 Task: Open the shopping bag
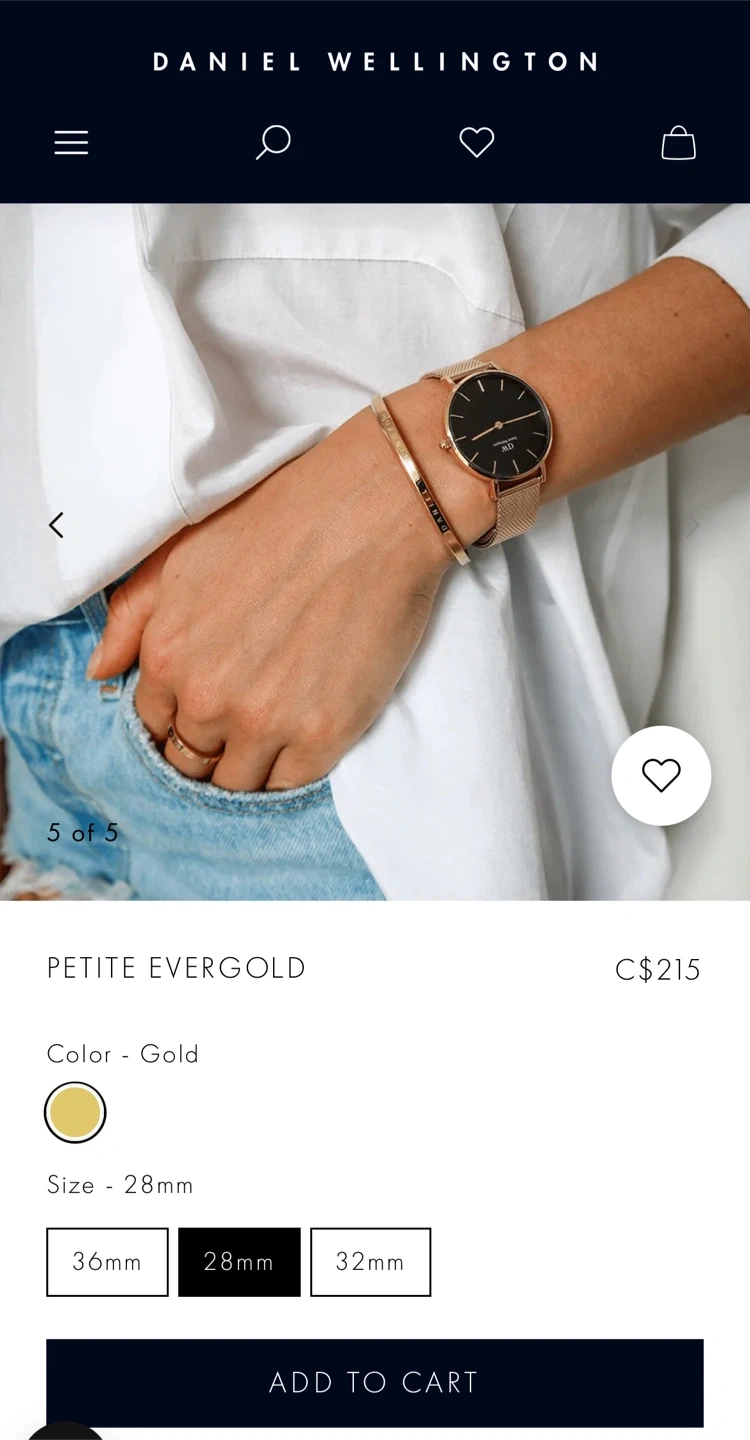click(x=679, y=142)
